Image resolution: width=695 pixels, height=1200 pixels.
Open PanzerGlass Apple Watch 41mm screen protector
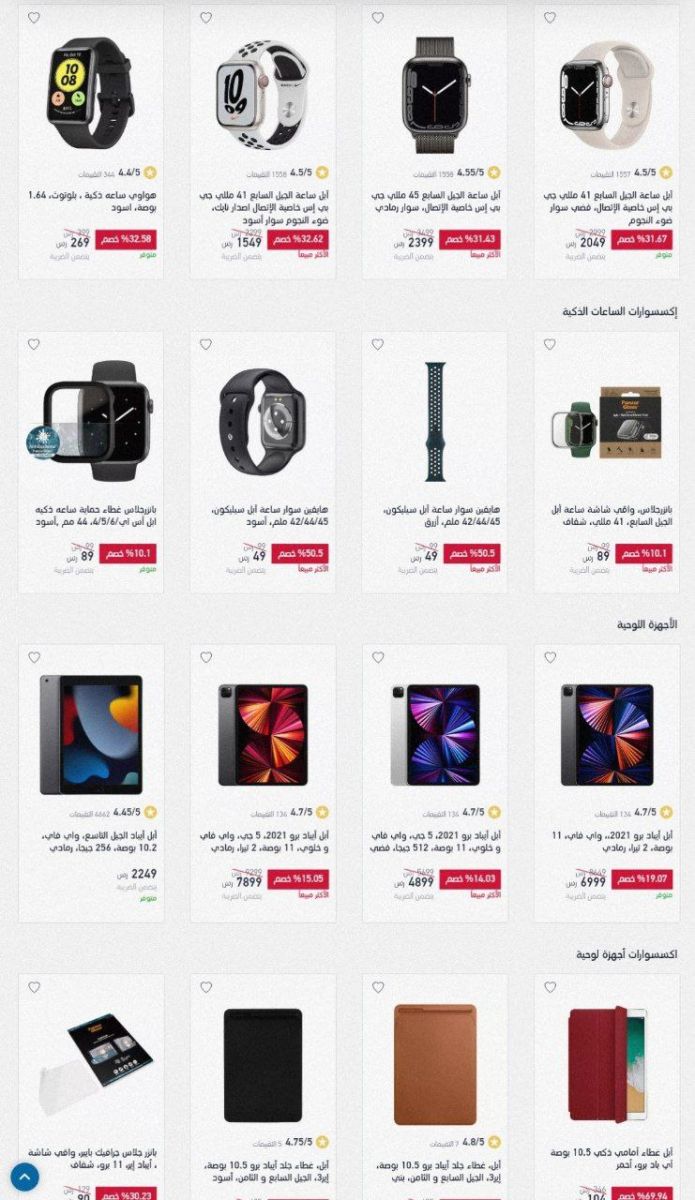pos(607,410)
